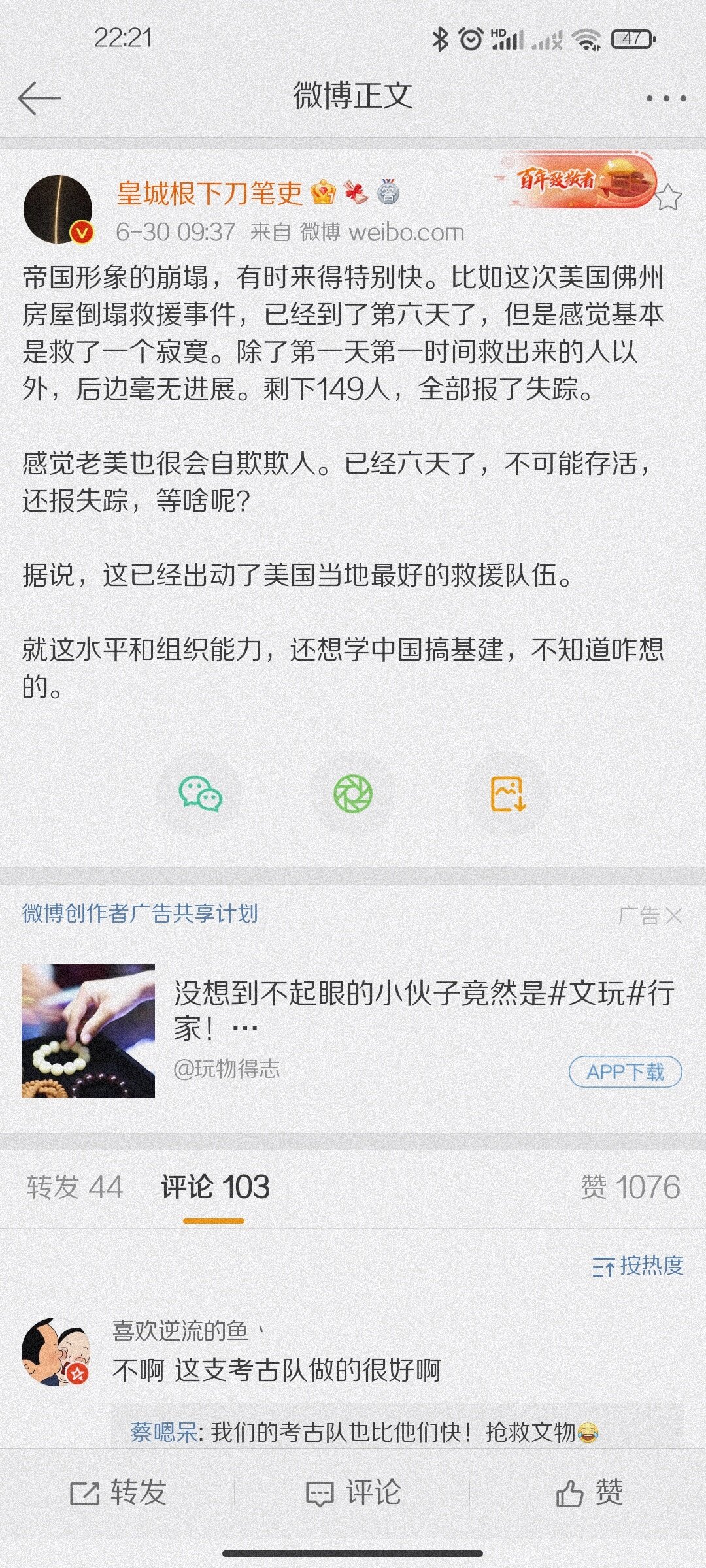Go back using the top arrow
The height and width of the screenshot is (1568, 706).
(39, 98)
